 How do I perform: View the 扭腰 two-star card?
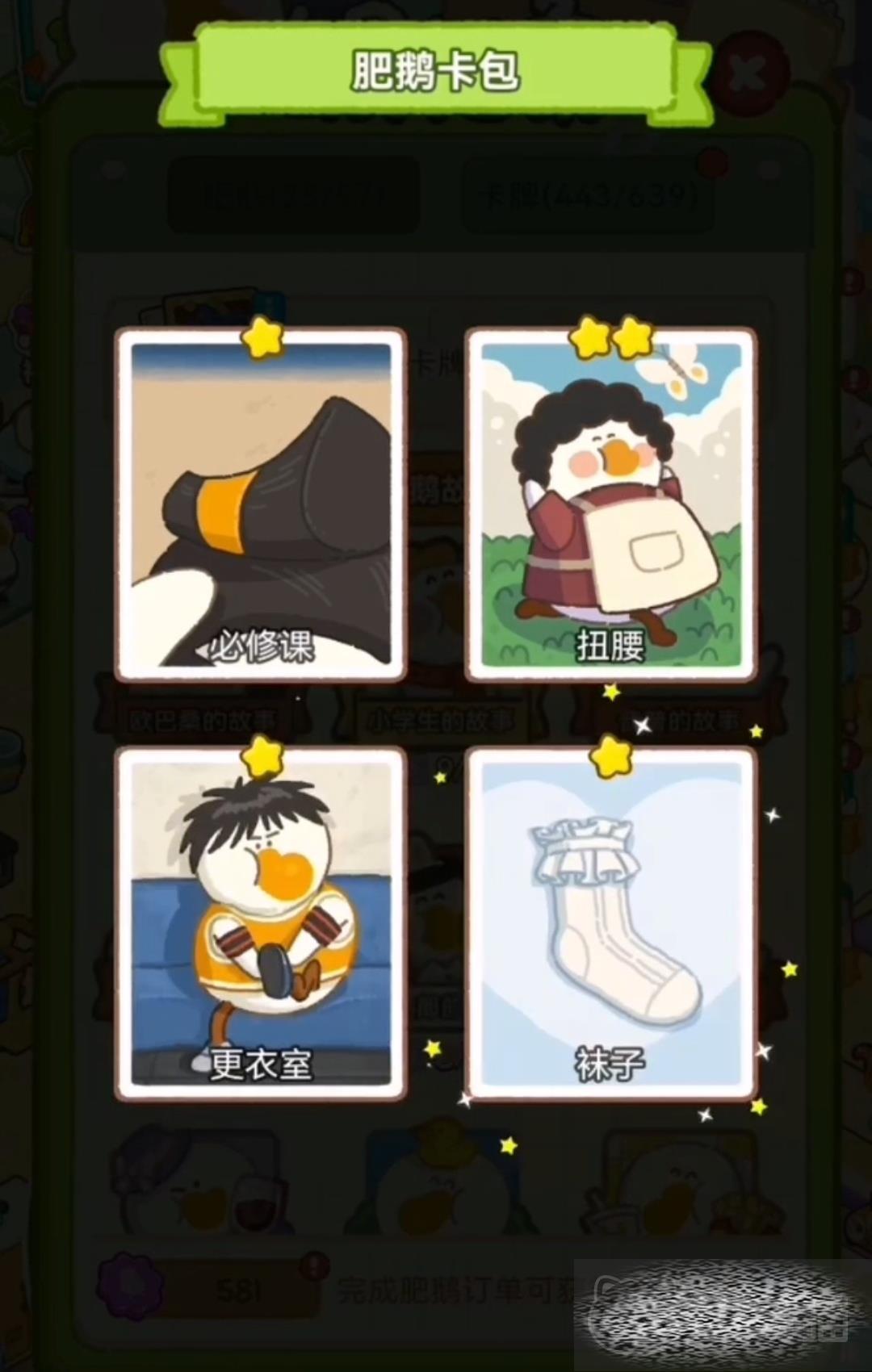(x=610, y=505)
